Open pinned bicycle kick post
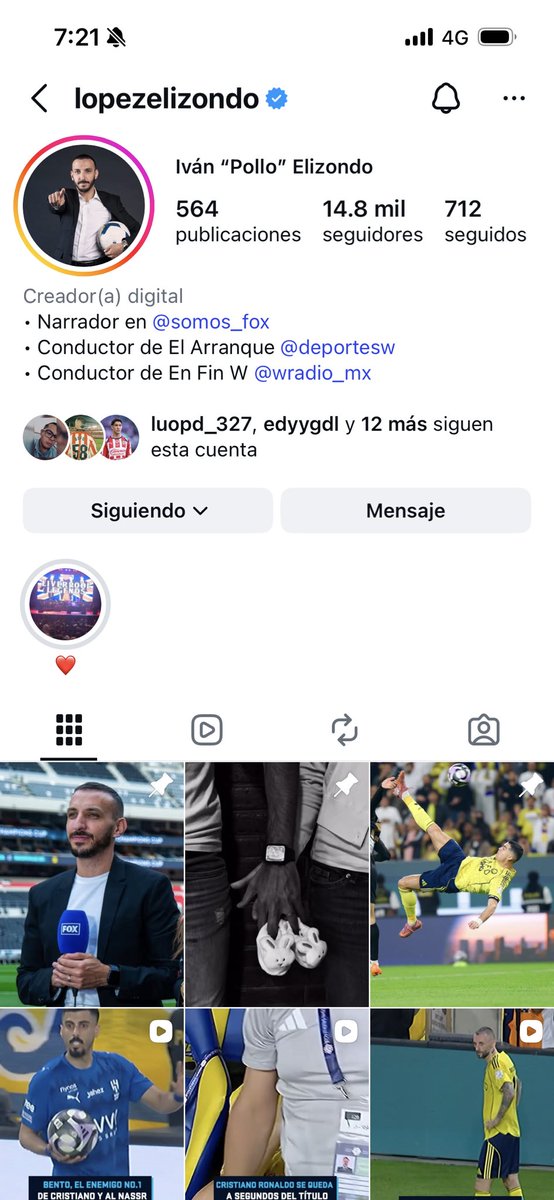 point(462,884)
